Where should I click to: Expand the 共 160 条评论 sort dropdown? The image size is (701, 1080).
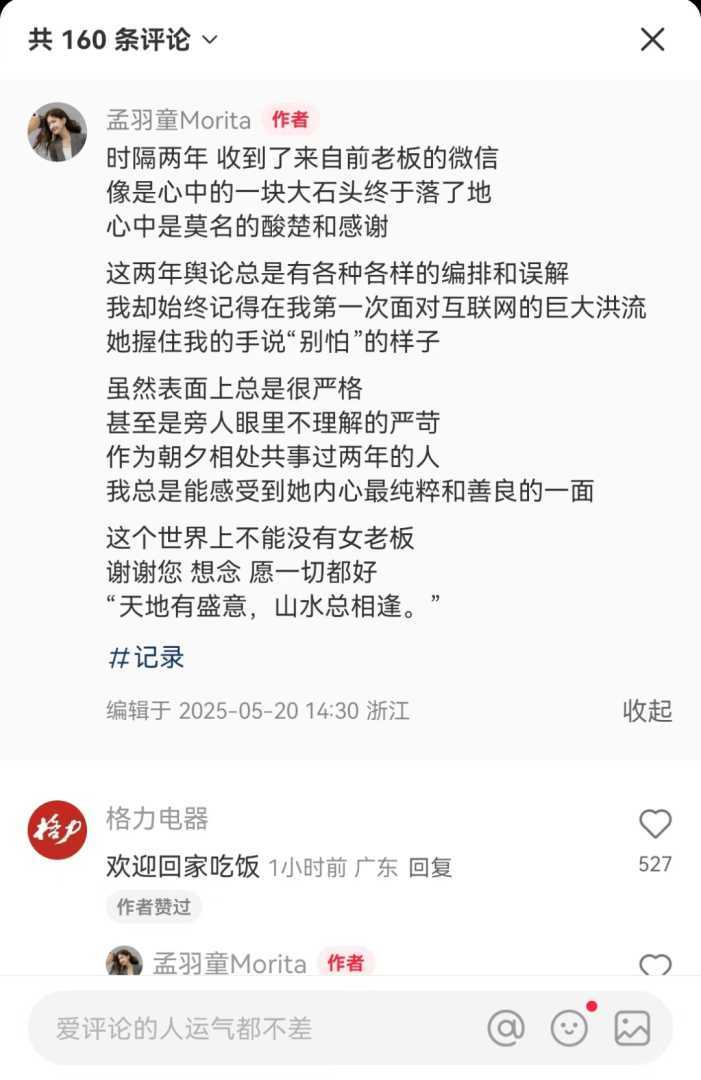pos(209,40)
